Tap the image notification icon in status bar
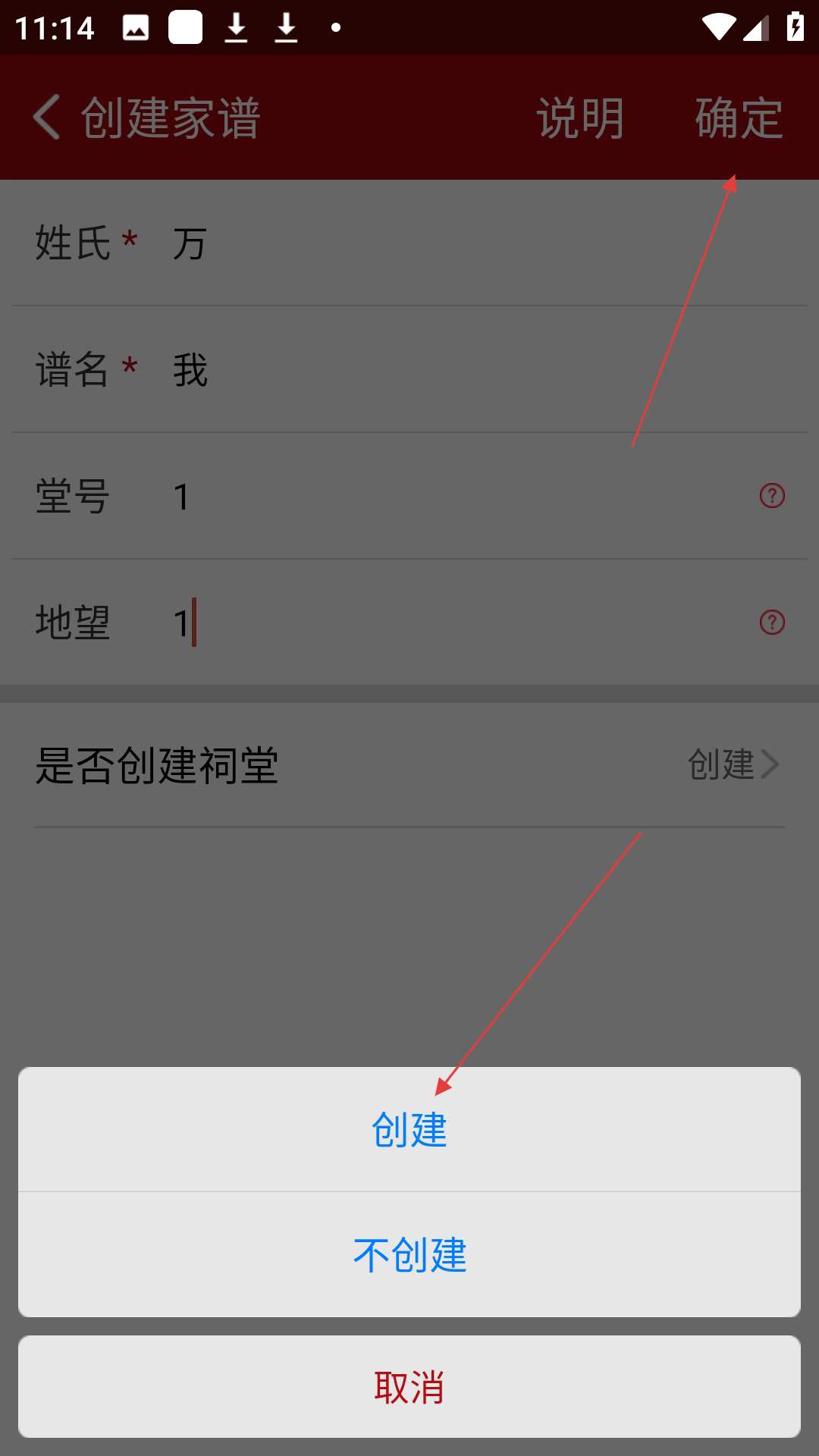The image size is (819, 1456). pyautogui.click(x=133, y=27)
